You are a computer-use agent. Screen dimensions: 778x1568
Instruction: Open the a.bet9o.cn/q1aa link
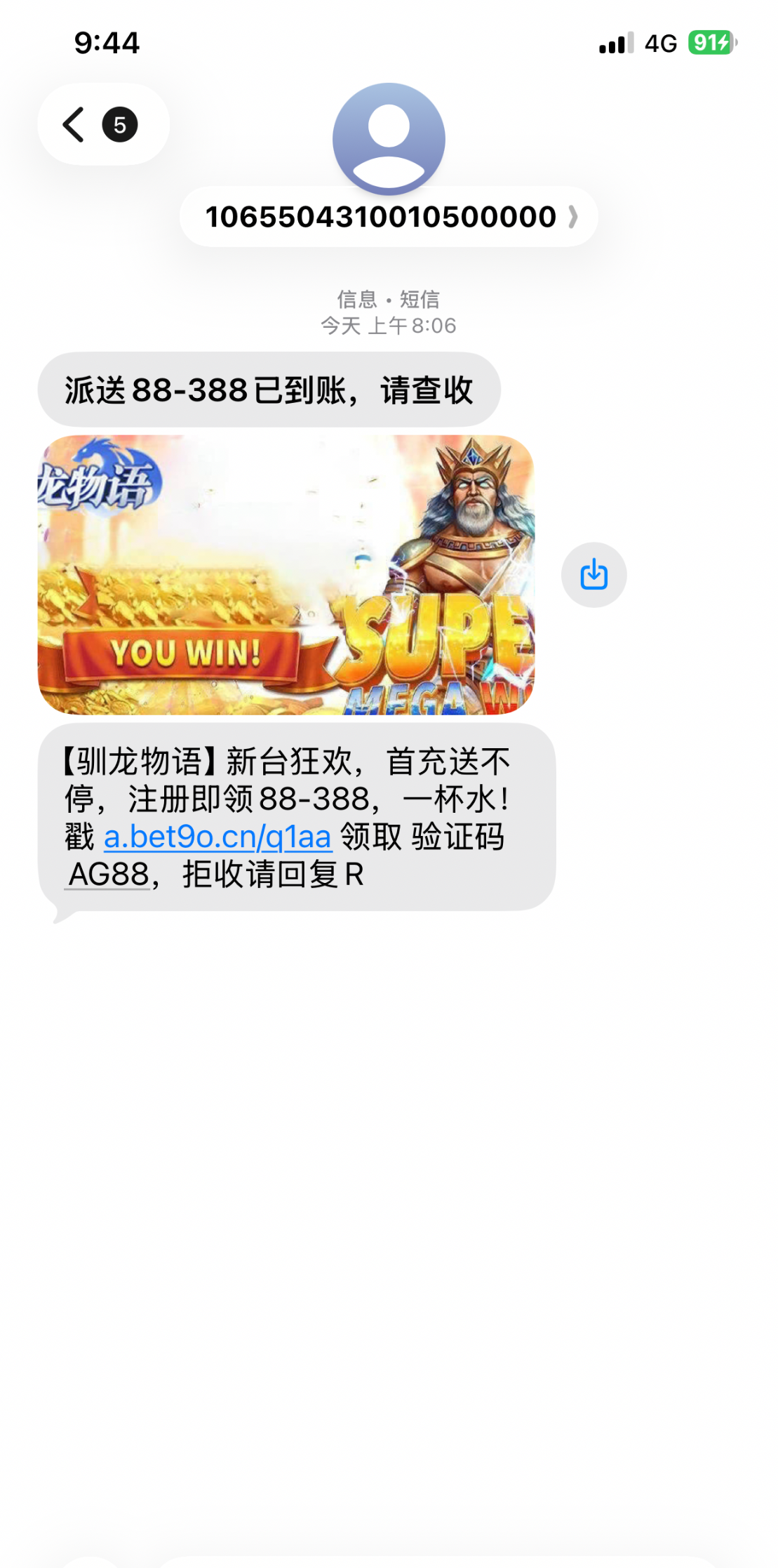click(x=217, y=837)
